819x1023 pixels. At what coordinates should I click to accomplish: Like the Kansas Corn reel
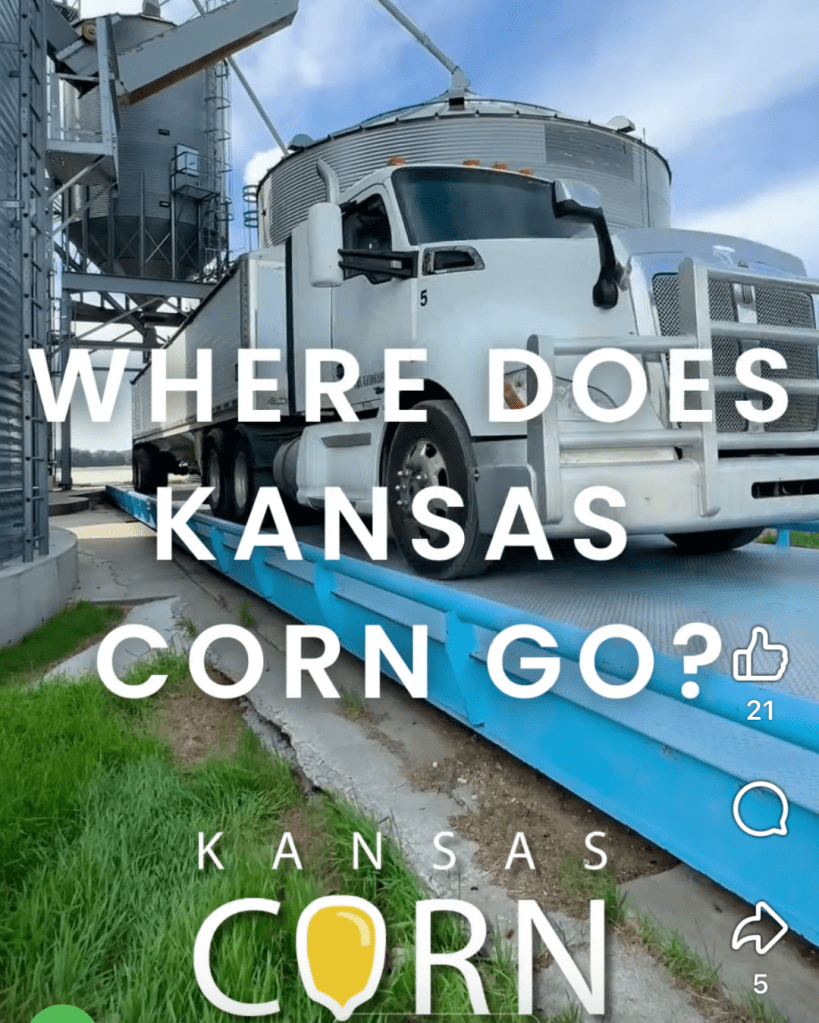[760, 658]
